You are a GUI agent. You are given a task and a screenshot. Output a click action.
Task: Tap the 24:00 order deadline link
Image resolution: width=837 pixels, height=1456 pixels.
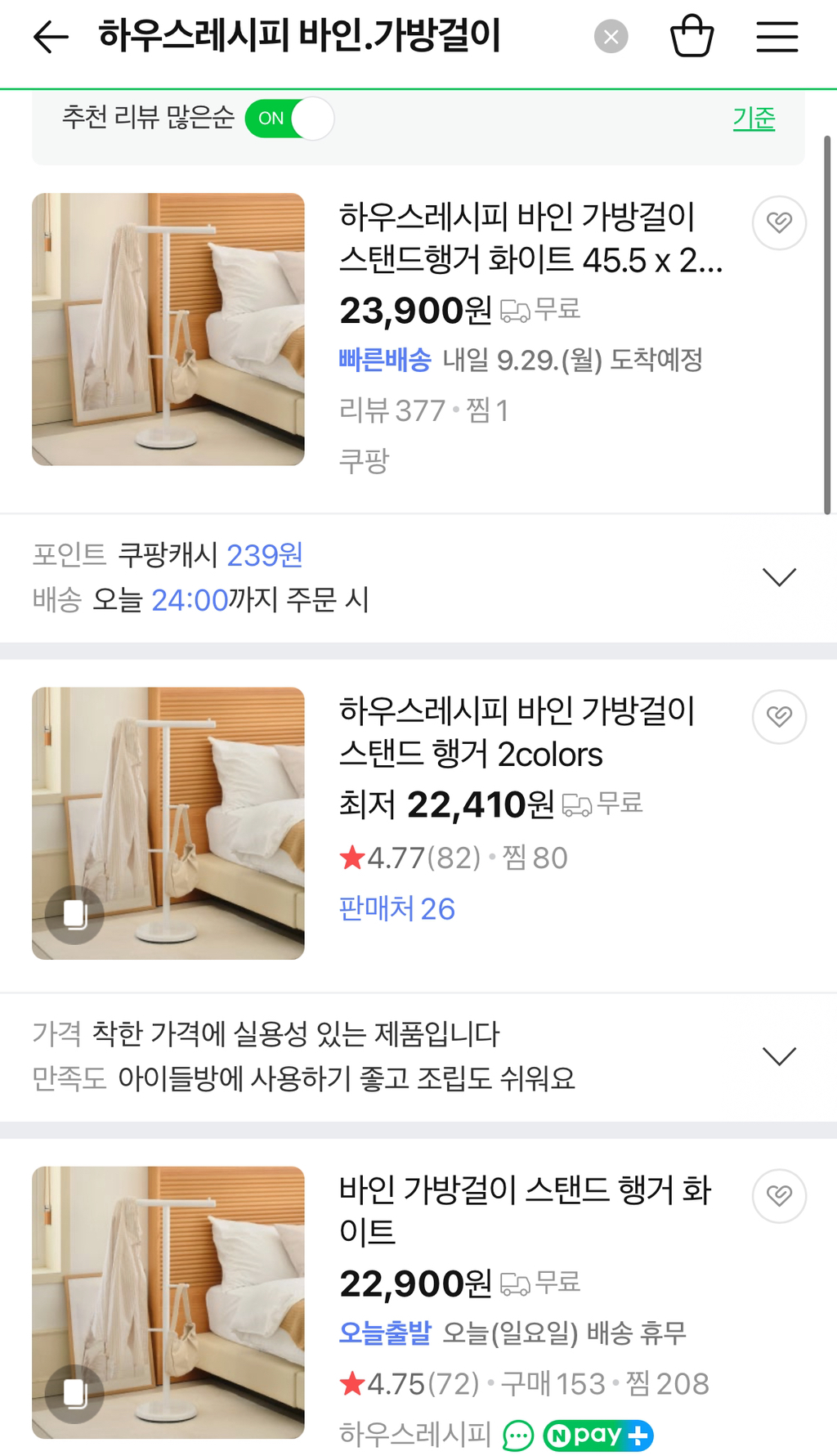pos(190,599)
